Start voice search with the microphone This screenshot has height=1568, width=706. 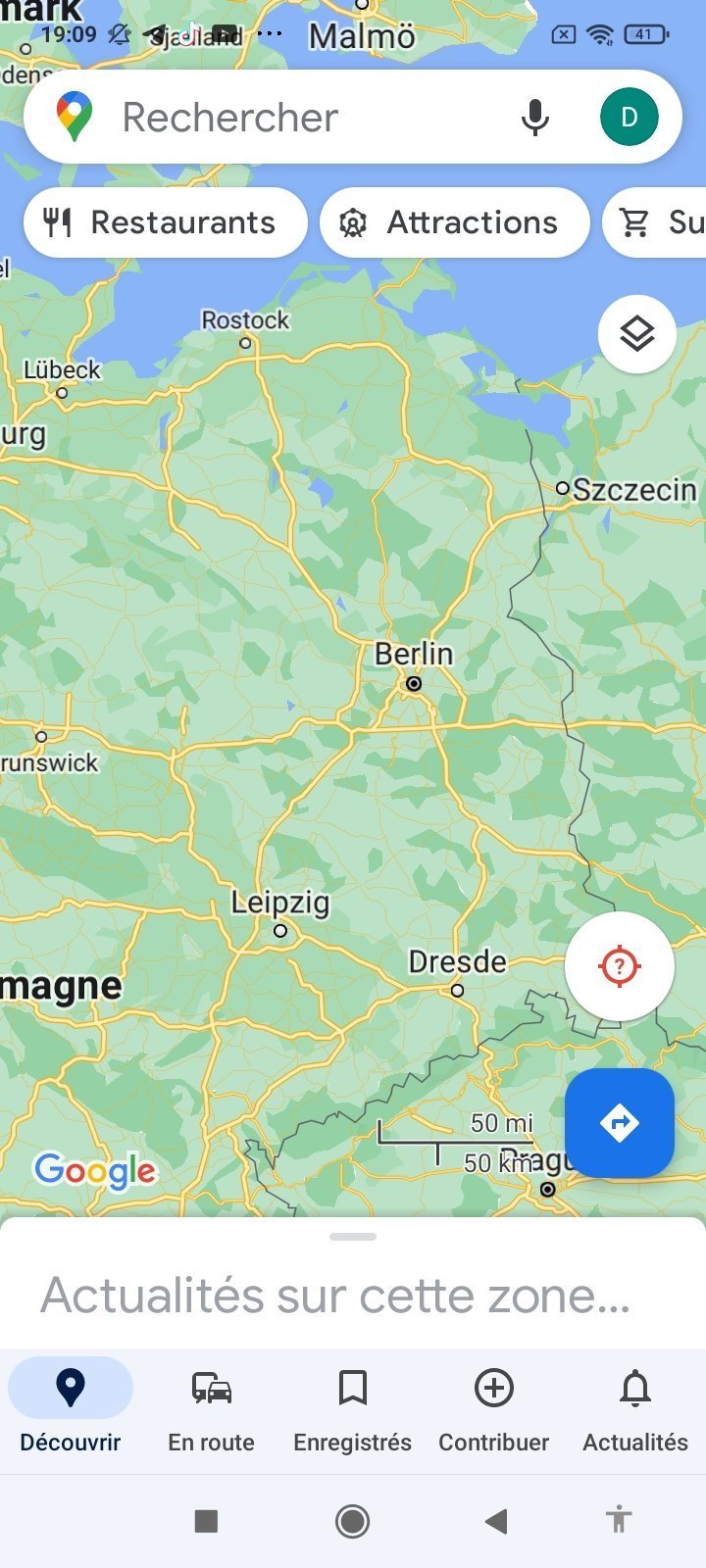(534, 117)
